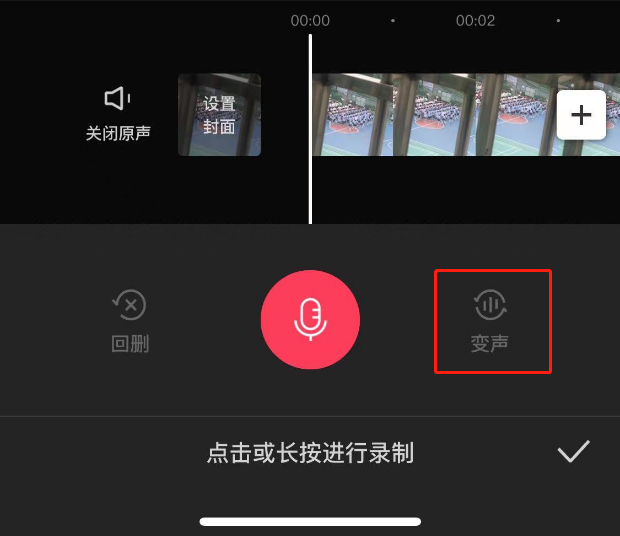Mute original sound with 关闭原声

click(x=118, y=112)
